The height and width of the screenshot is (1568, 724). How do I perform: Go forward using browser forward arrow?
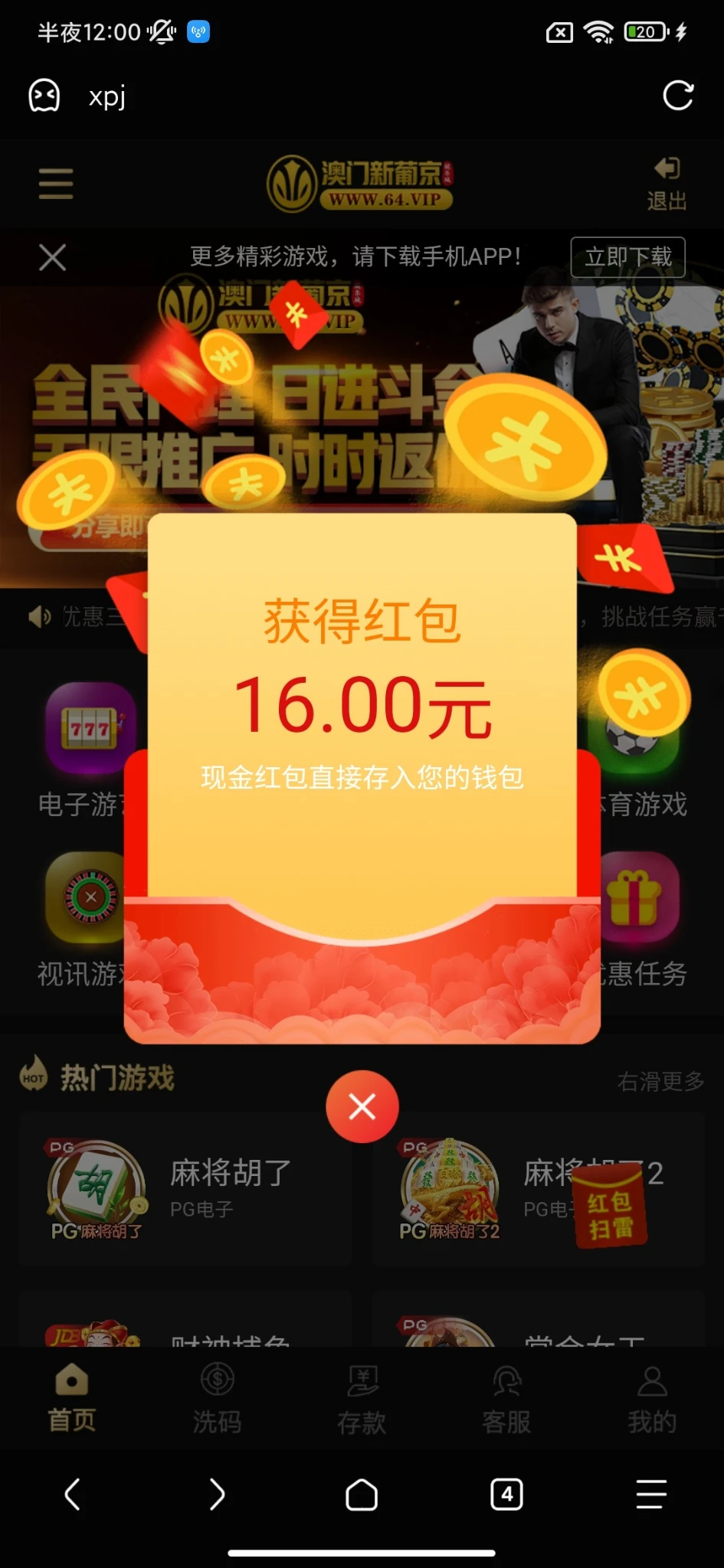(x=217, y=1494)
